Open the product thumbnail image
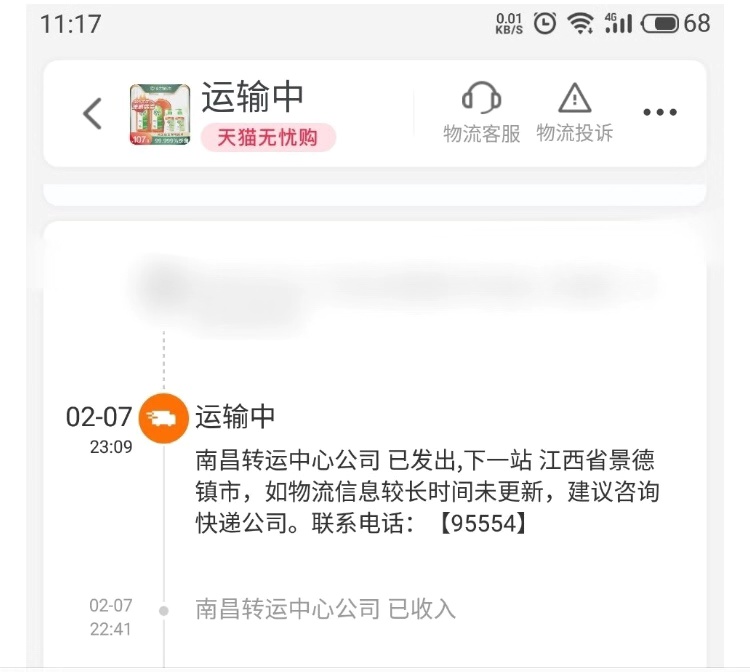 pos(160,114)
